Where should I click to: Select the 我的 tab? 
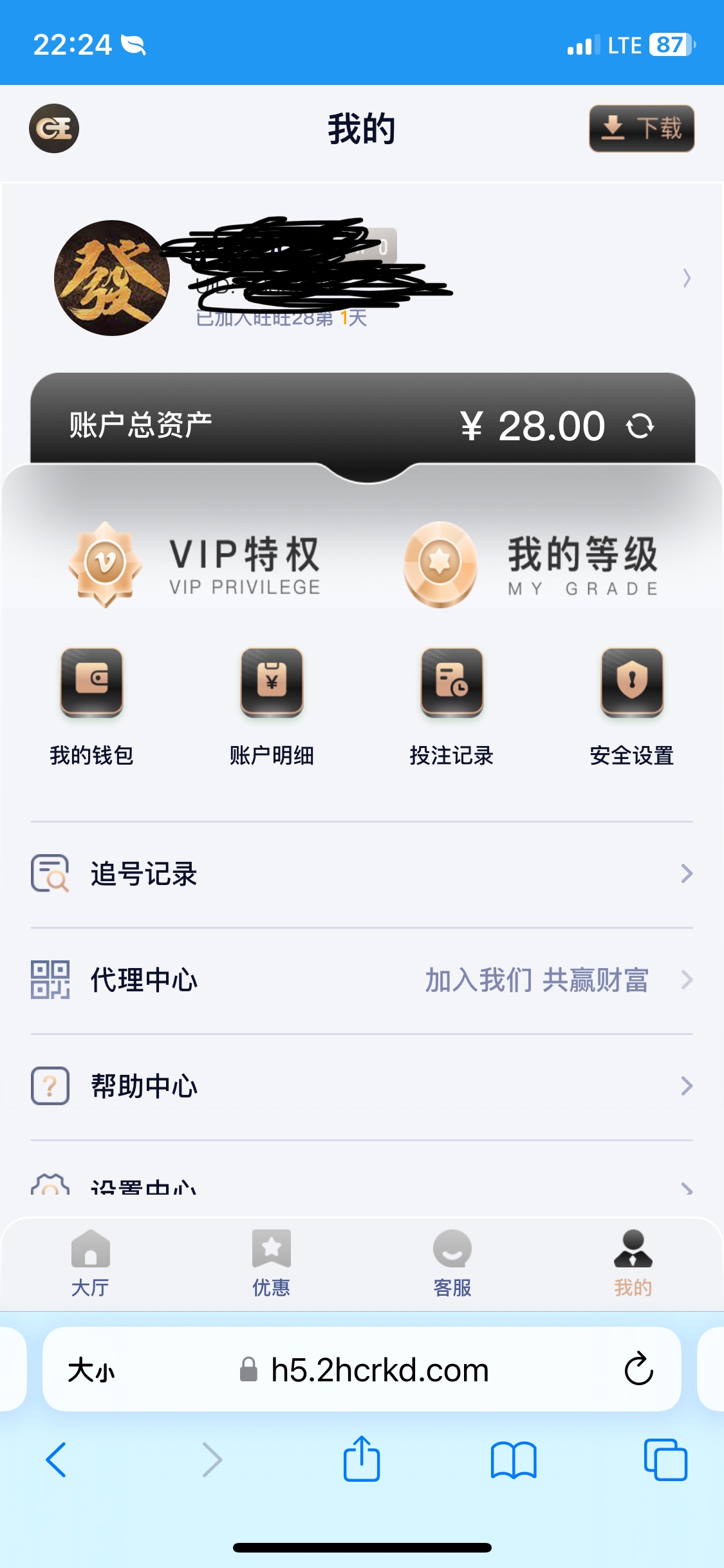(633, 1263)
